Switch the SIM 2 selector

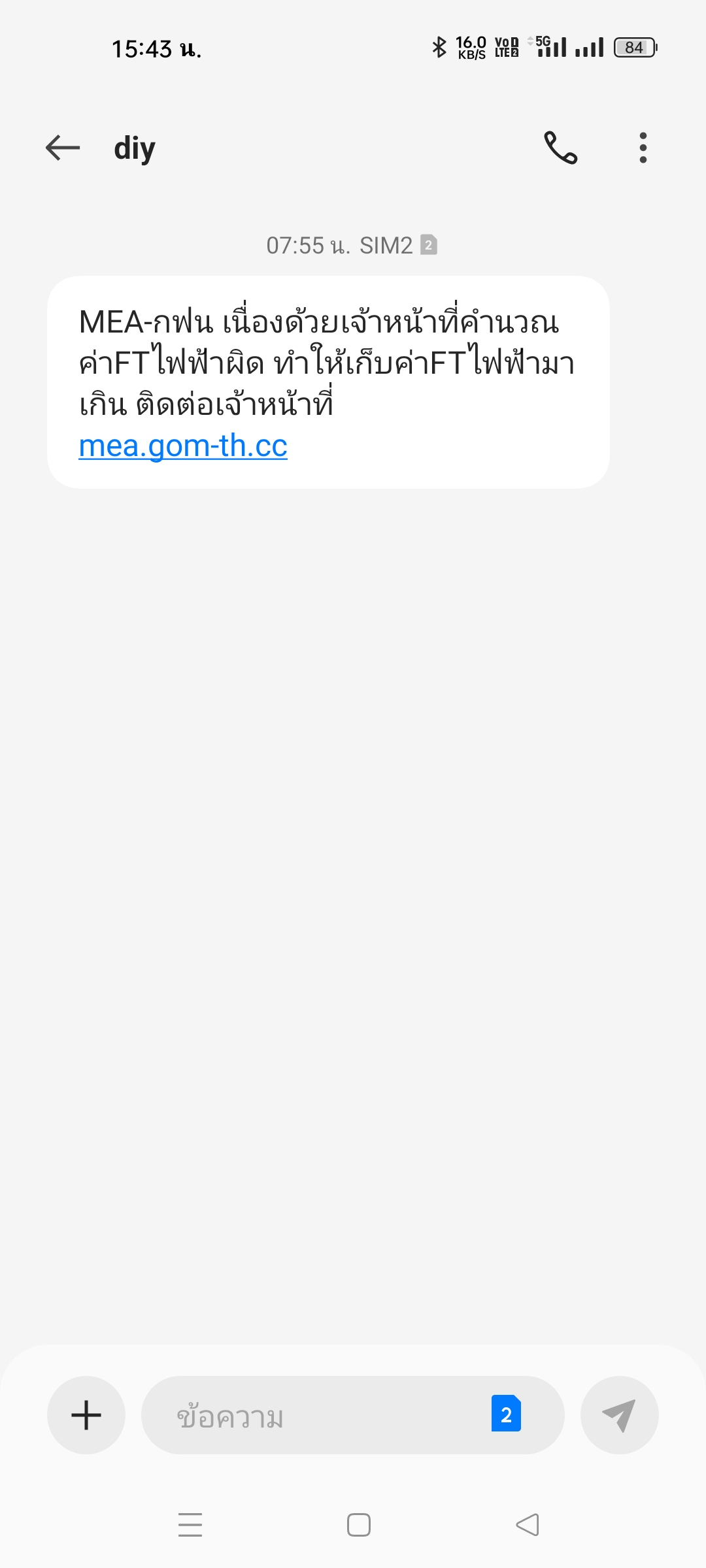[506, 1414]
